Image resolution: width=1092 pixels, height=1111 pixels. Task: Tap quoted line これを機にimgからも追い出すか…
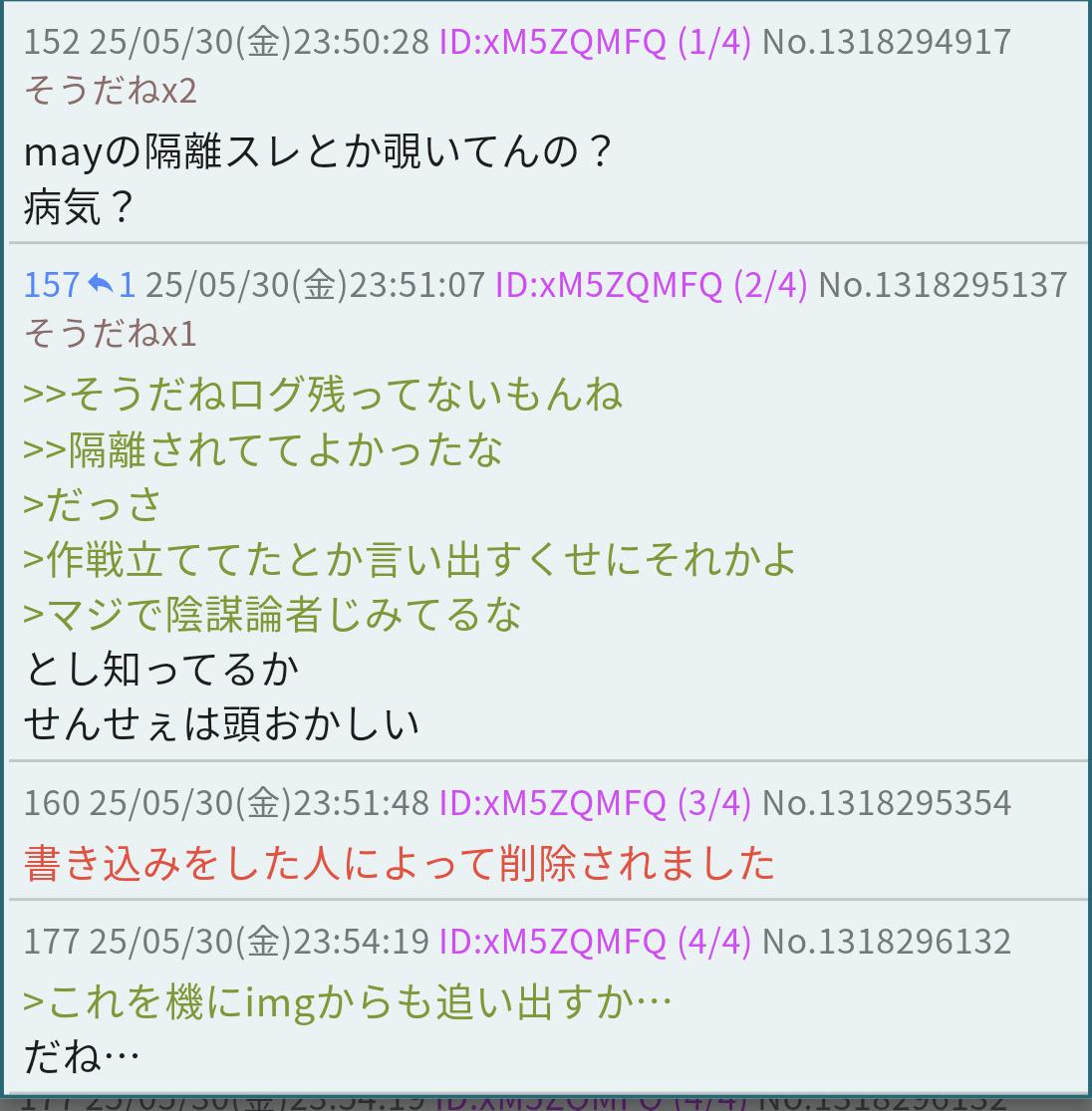coord(347,999)
